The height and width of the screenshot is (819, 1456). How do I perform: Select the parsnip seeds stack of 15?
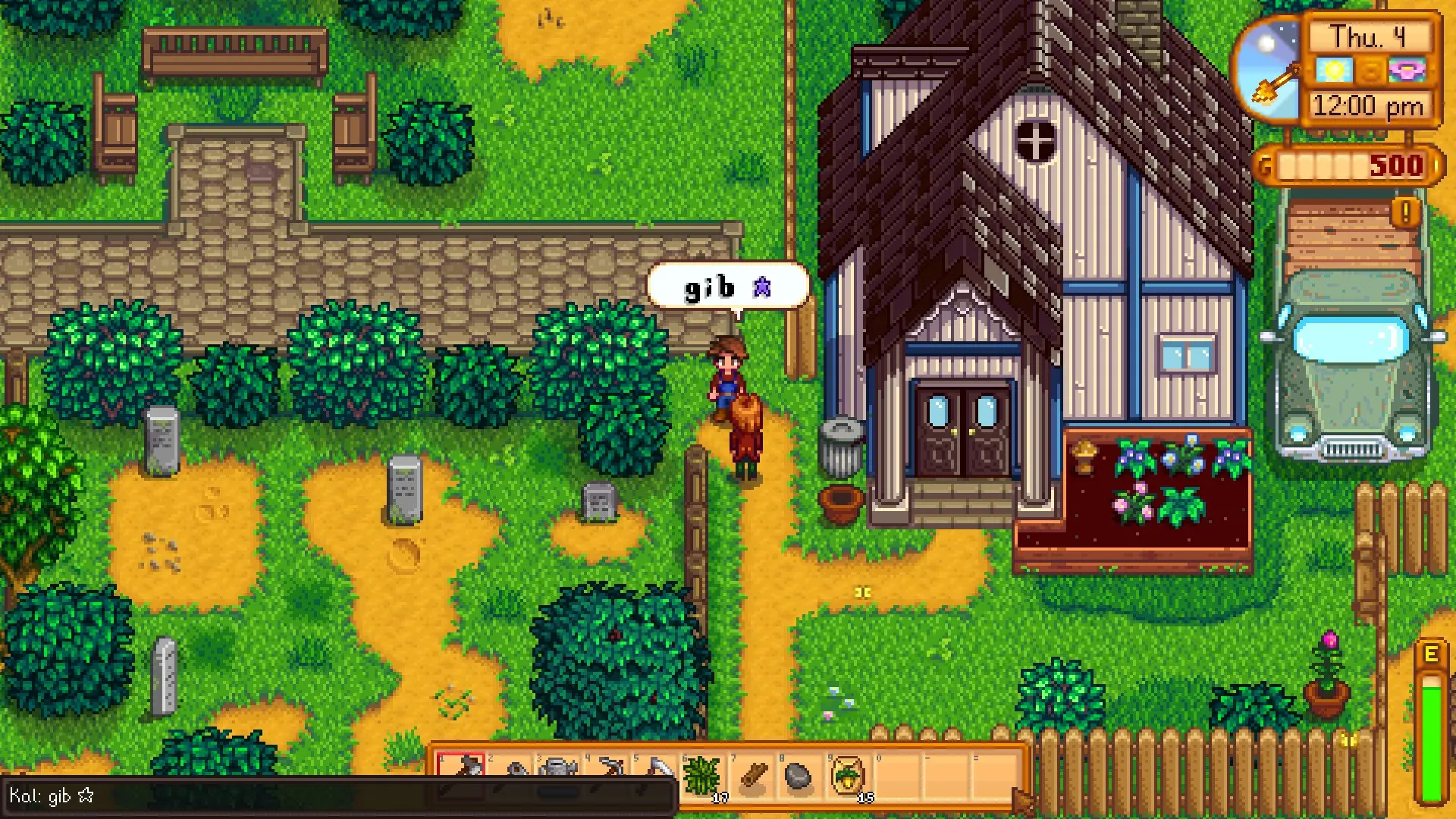(x=849, y=776)
